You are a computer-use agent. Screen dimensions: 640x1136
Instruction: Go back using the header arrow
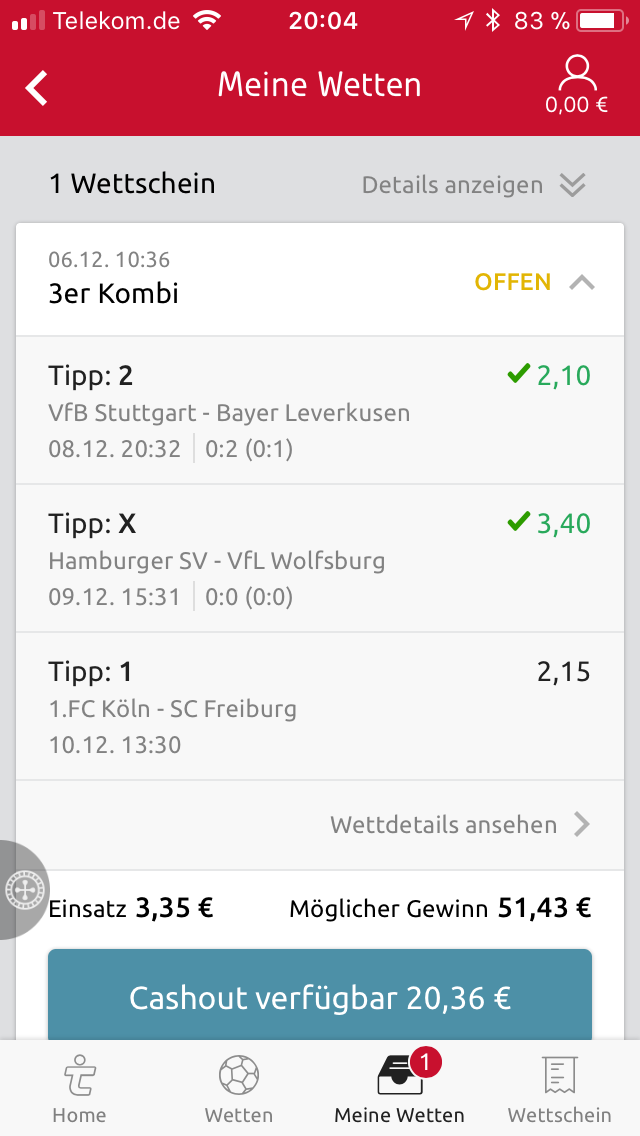coord(37,87)
